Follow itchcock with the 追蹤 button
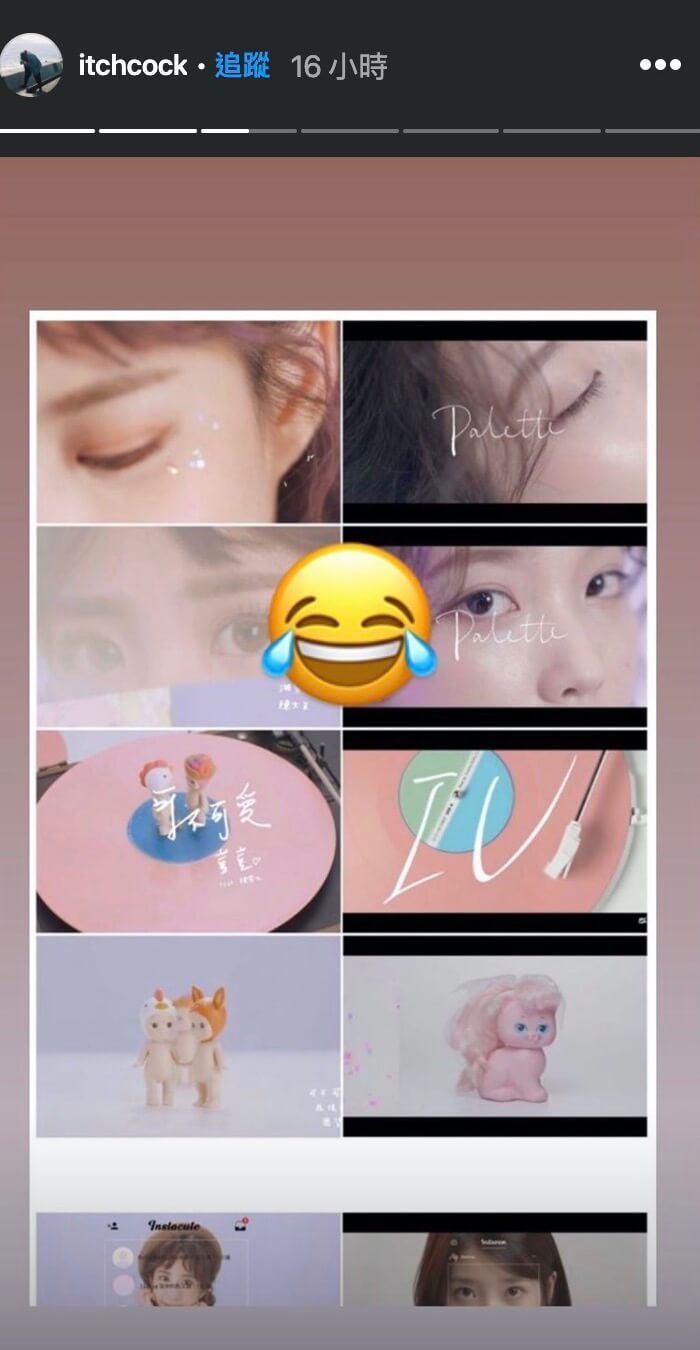 tap(242, 66)
